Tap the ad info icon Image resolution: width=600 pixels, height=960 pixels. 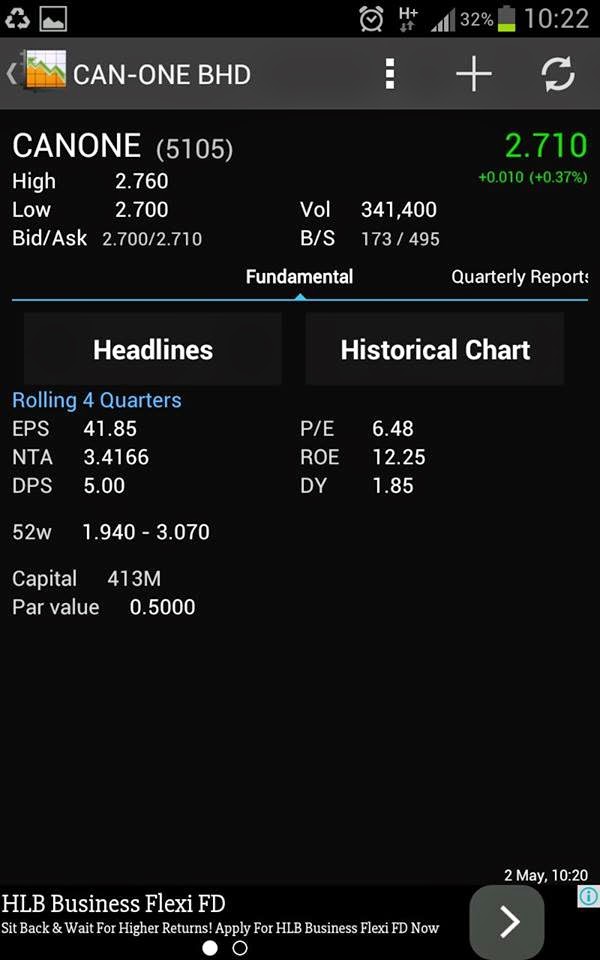point(589,896)
